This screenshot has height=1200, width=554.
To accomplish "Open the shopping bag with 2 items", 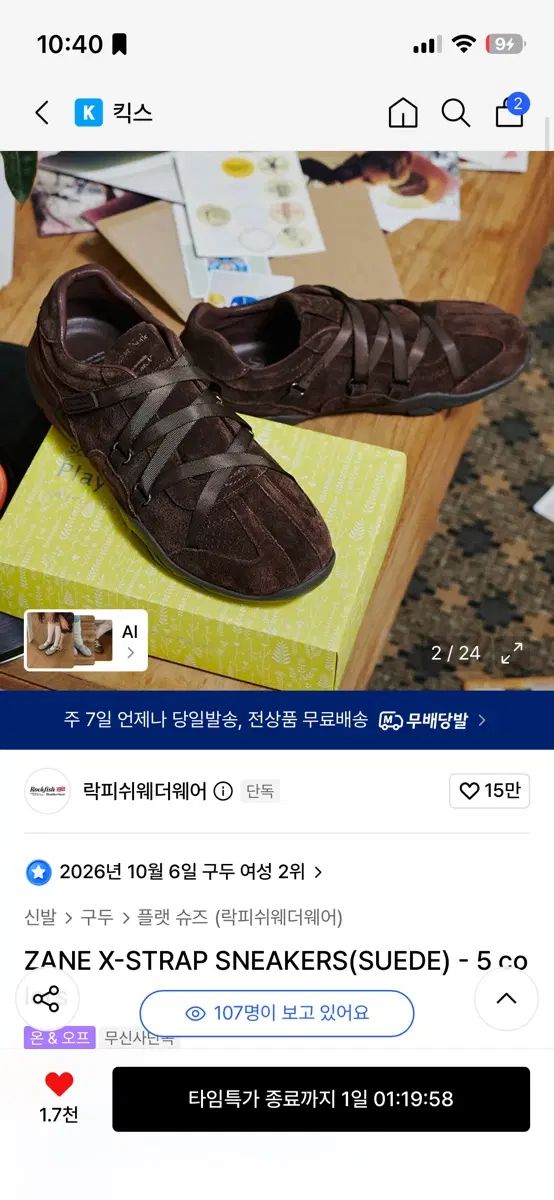I will pos(510,112).
